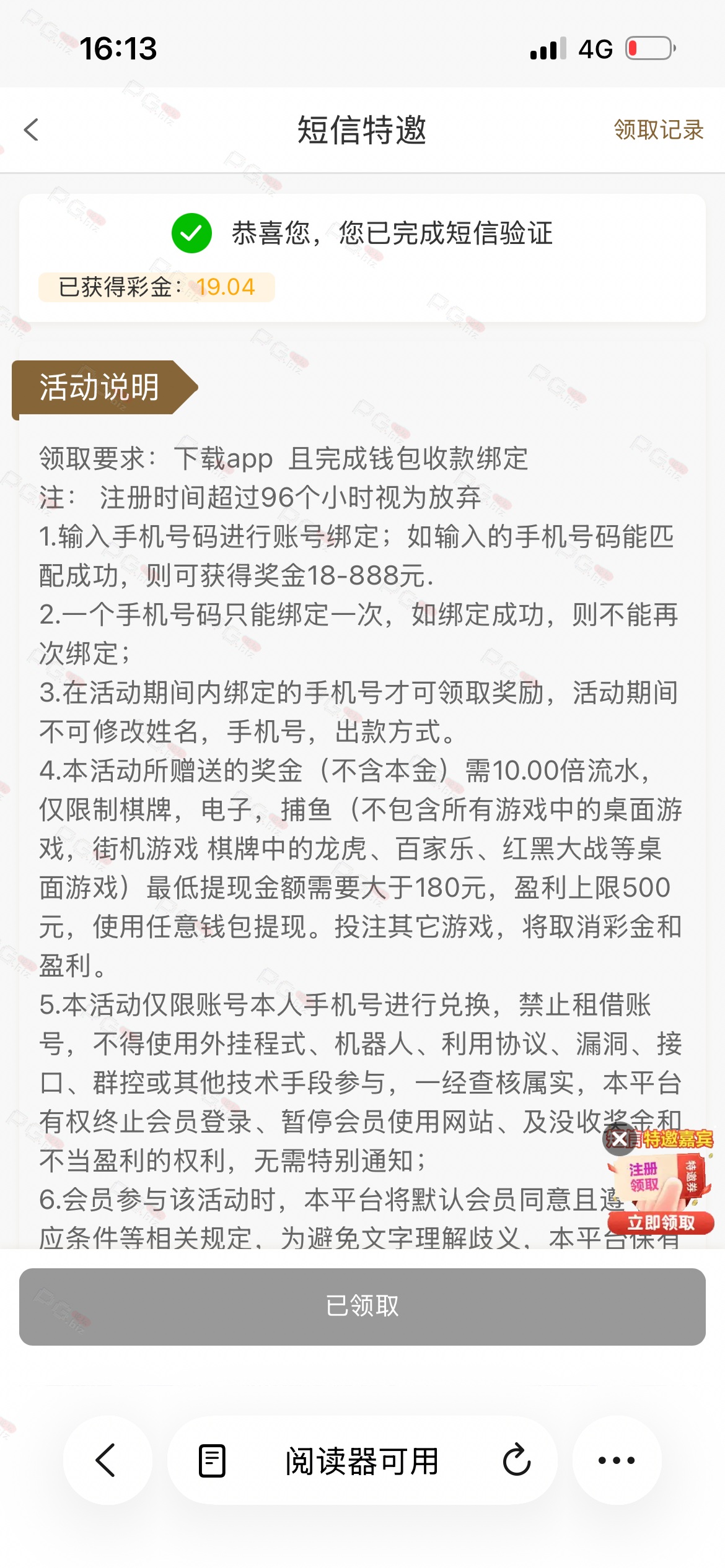Close the floating 特邀嘉宾 promo banner
725x1568 pixels.
point(618,1139)
